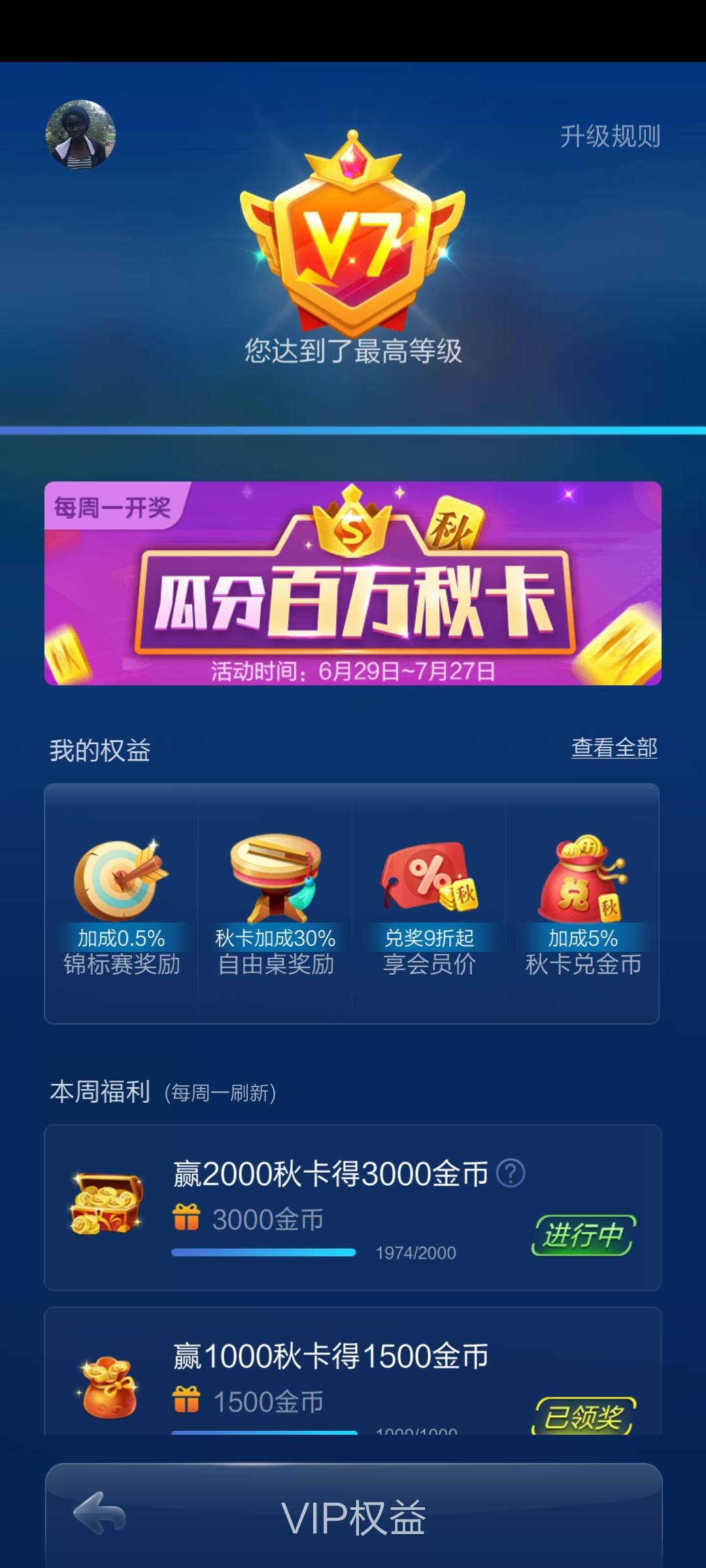Open the 升级规则 rules link
The height and width of the screenshot is (1568, 706).
click(611, 136)
